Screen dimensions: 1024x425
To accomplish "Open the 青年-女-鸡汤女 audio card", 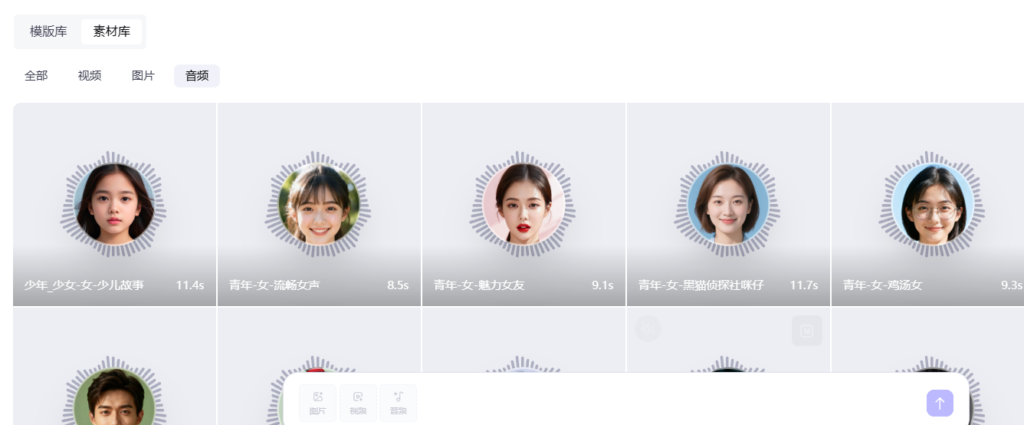I will coord(930,205).
